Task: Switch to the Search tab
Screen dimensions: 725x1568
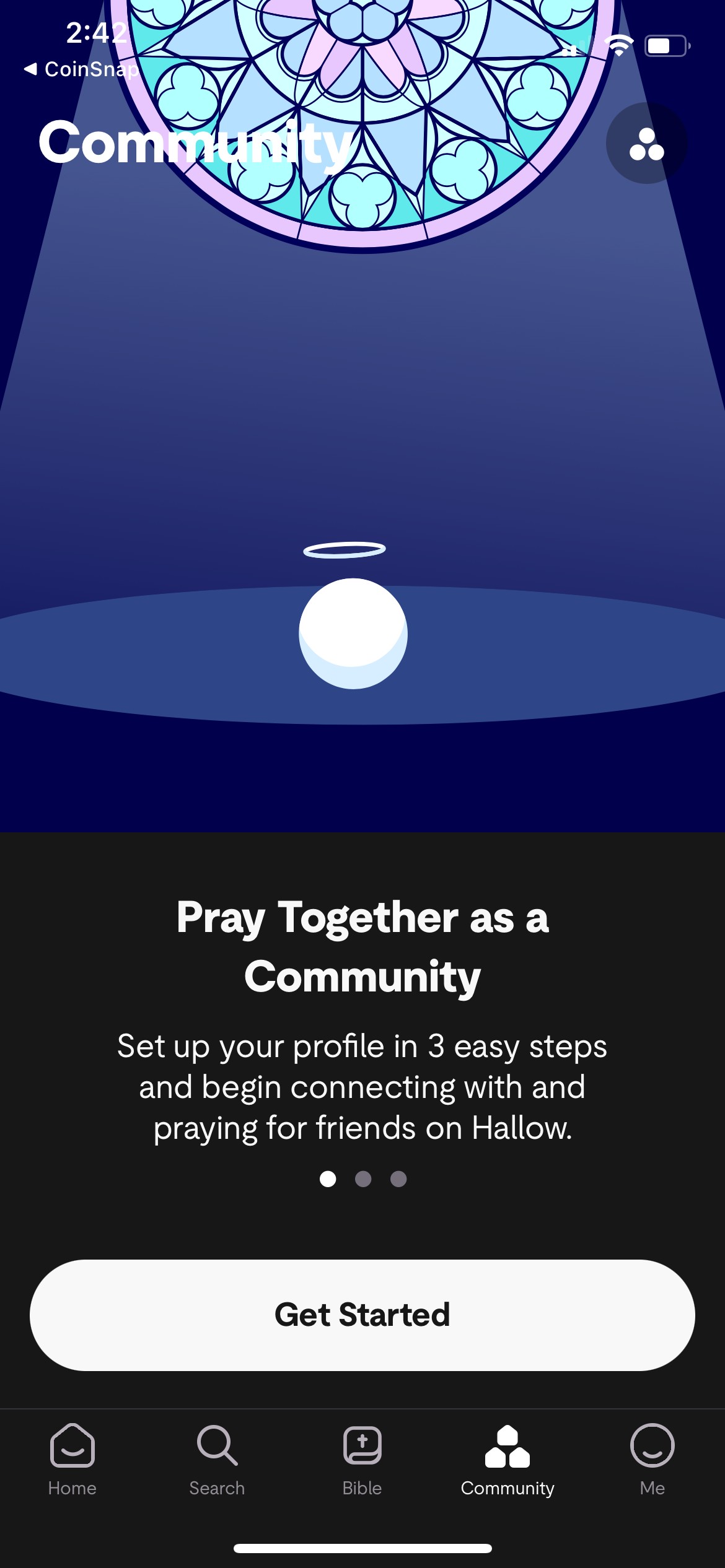Action: click(217, 1459)
